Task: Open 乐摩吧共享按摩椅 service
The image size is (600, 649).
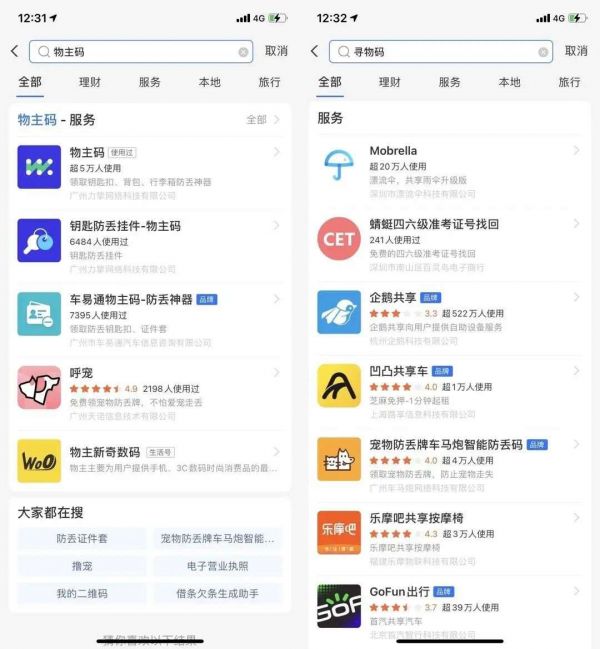Action: pyautogui.click(x=450, y=532)
